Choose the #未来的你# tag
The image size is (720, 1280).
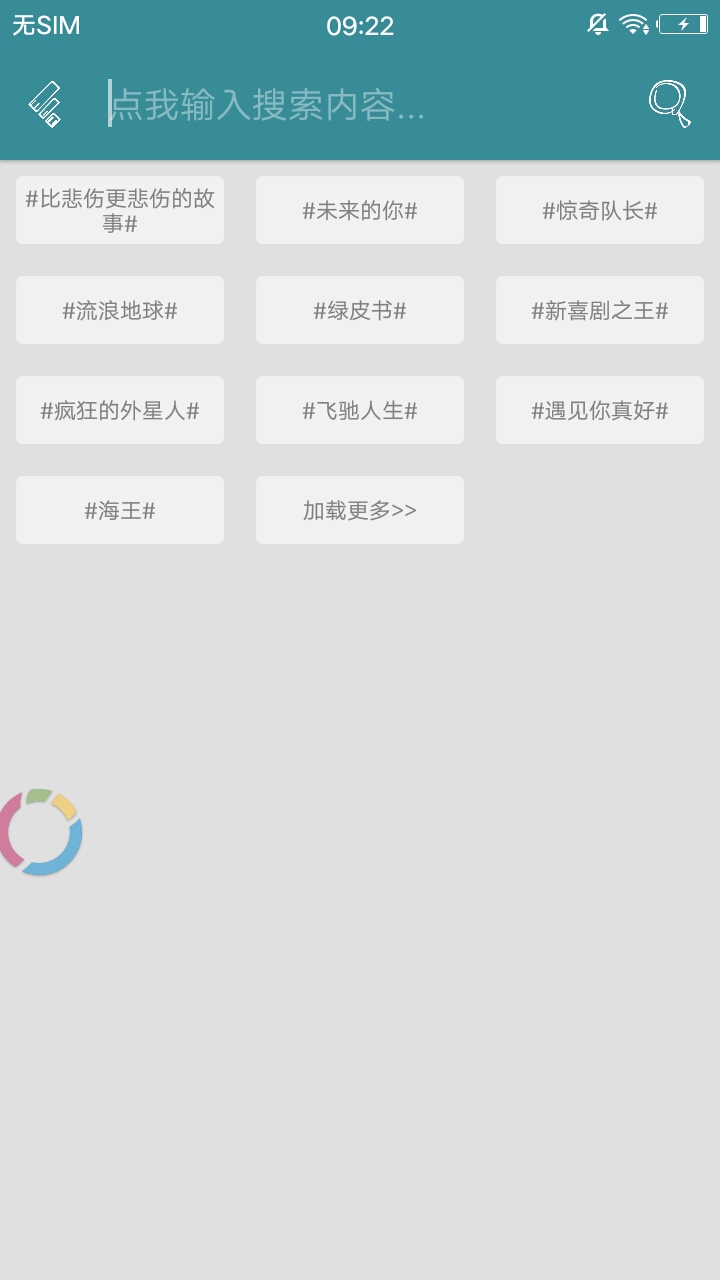tap(360, 210)
